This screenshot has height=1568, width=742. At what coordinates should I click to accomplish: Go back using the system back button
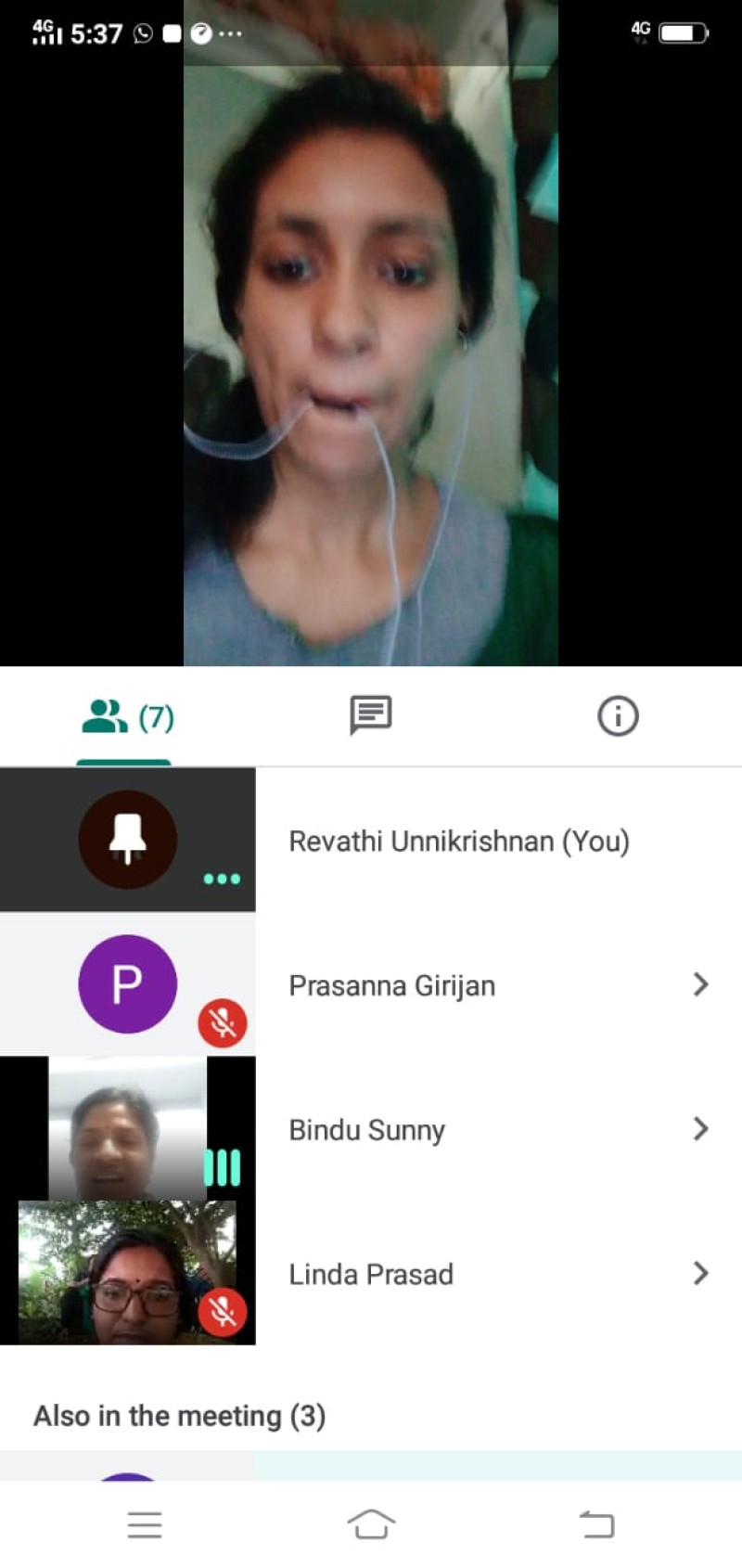[x=596, y=1523]
